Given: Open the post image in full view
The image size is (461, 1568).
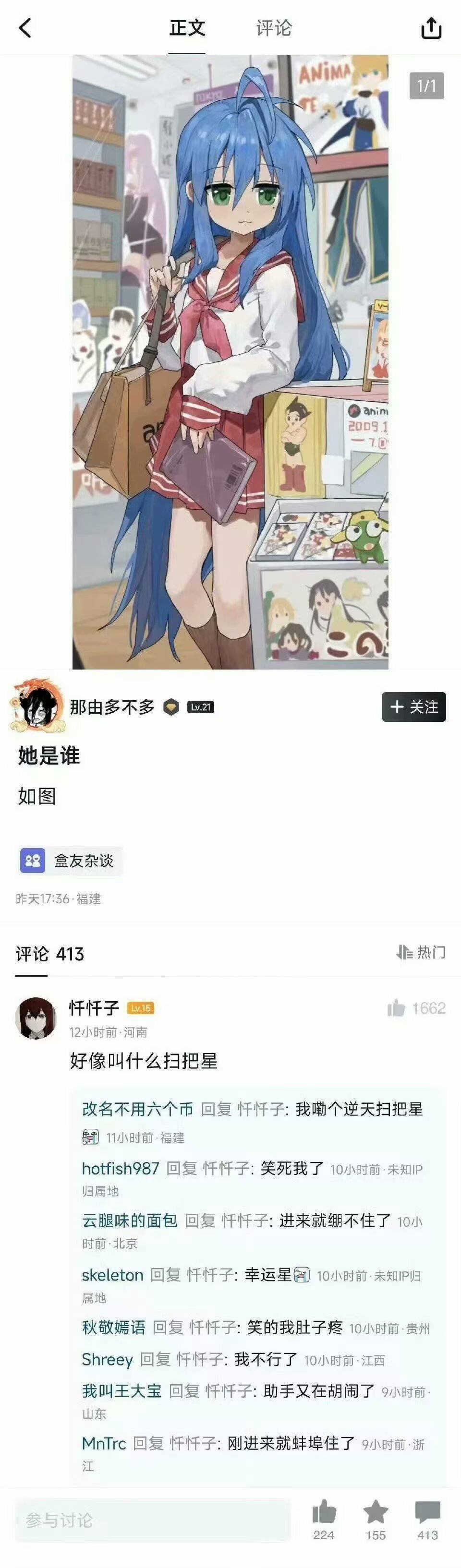Looking at the screenshot, I should click(230, 362).
